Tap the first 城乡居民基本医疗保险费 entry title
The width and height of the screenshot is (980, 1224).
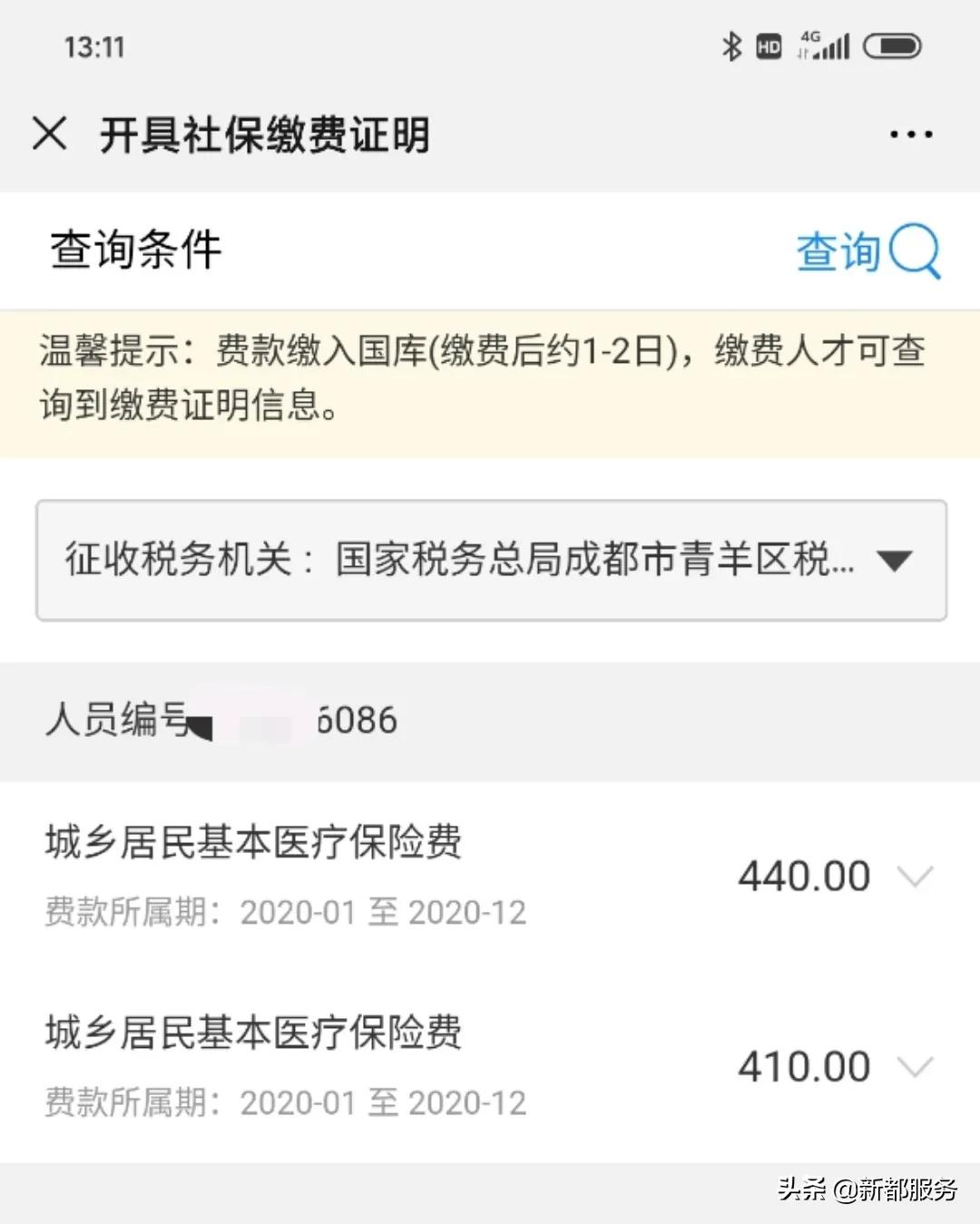[254, 844]
